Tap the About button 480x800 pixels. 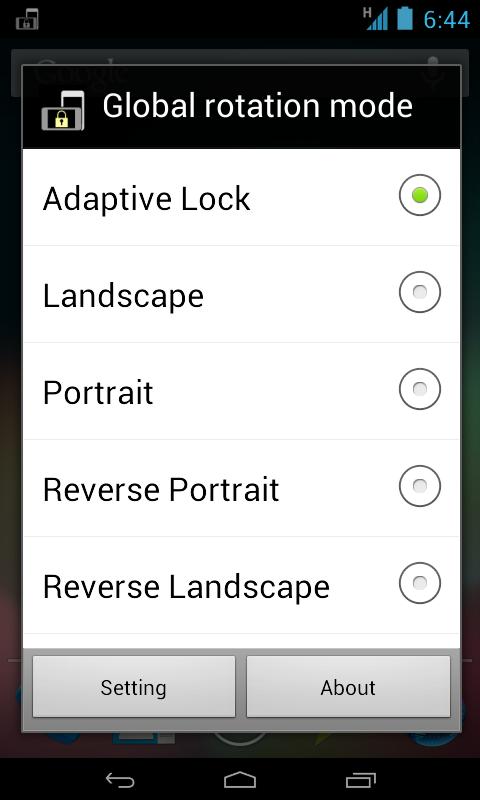point(348,687)
